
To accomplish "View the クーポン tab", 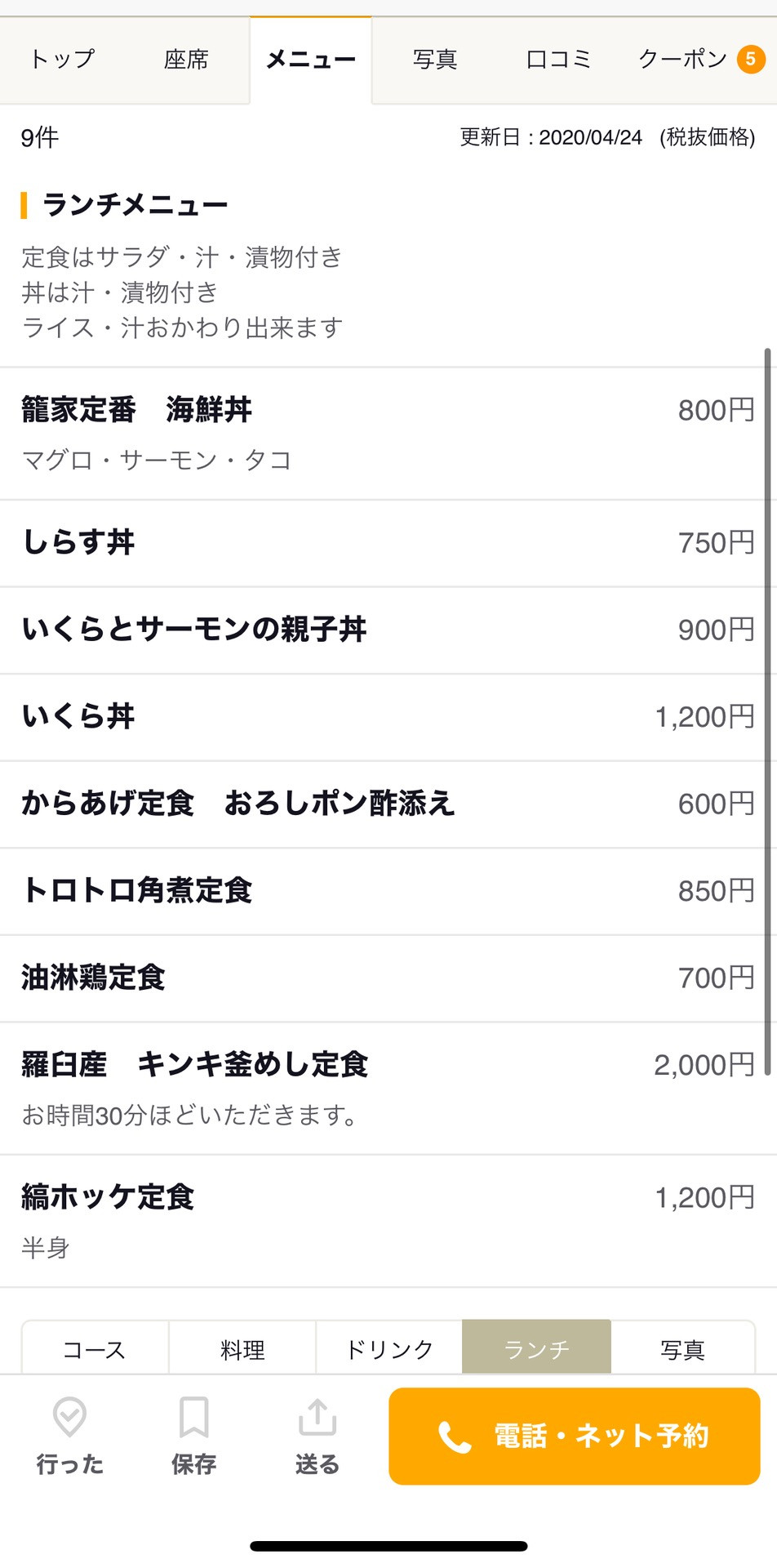I will pyautogui.click(x=700, y=60).
